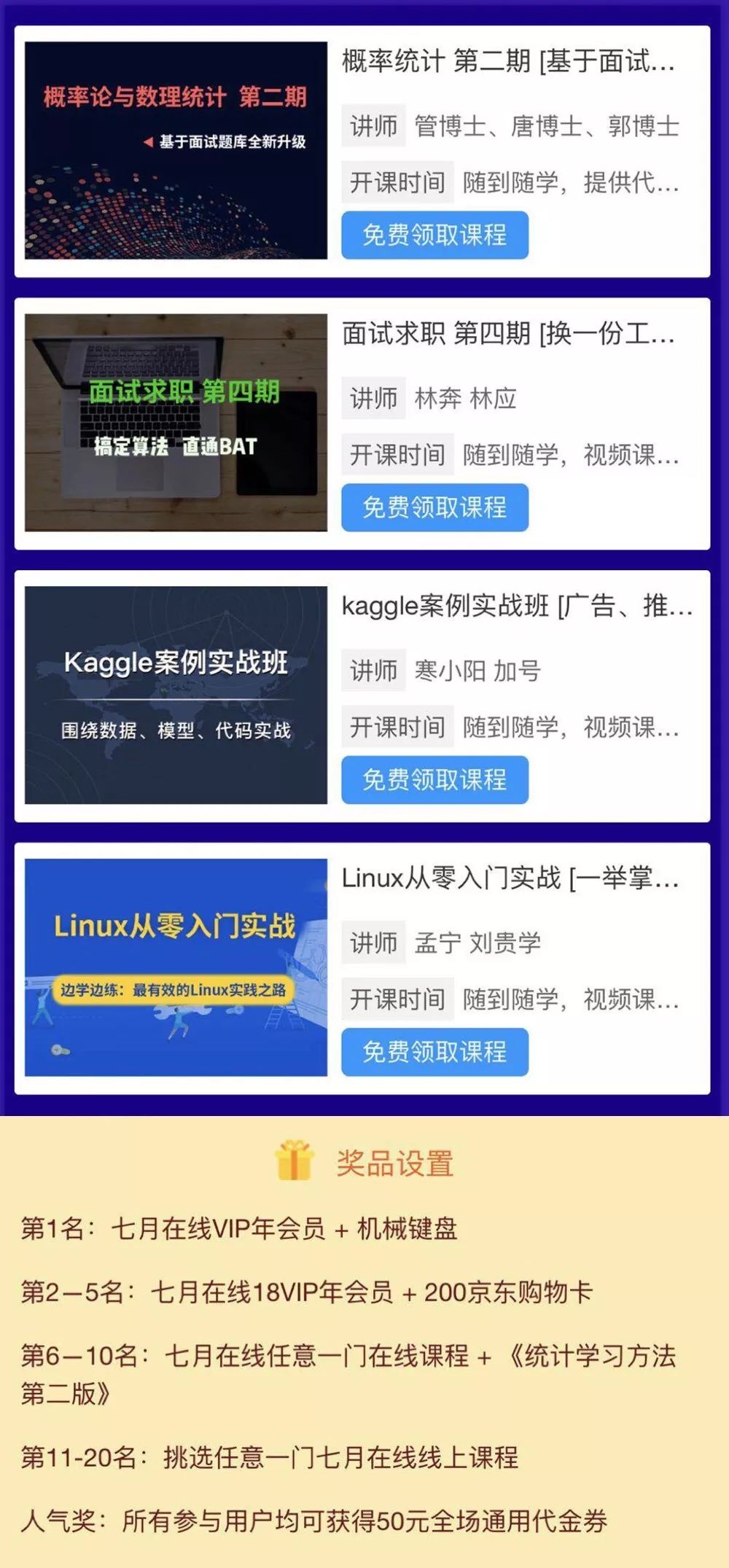Screen dimensions: 729x1568
Task: Open the 面试求职 第四期 course cover
Action: click(176, 423)
